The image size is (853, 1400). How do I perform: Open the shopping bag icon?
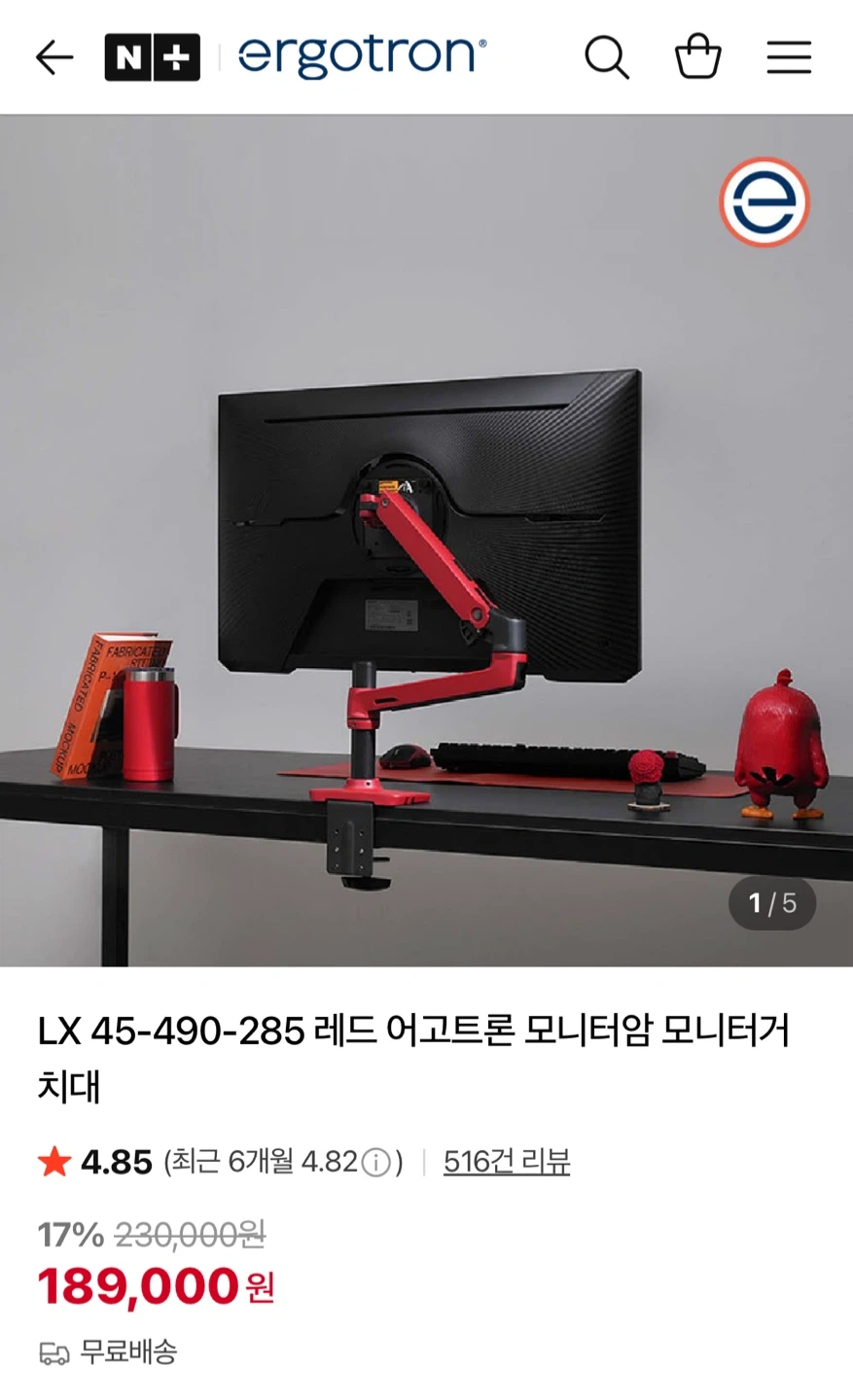697,56
